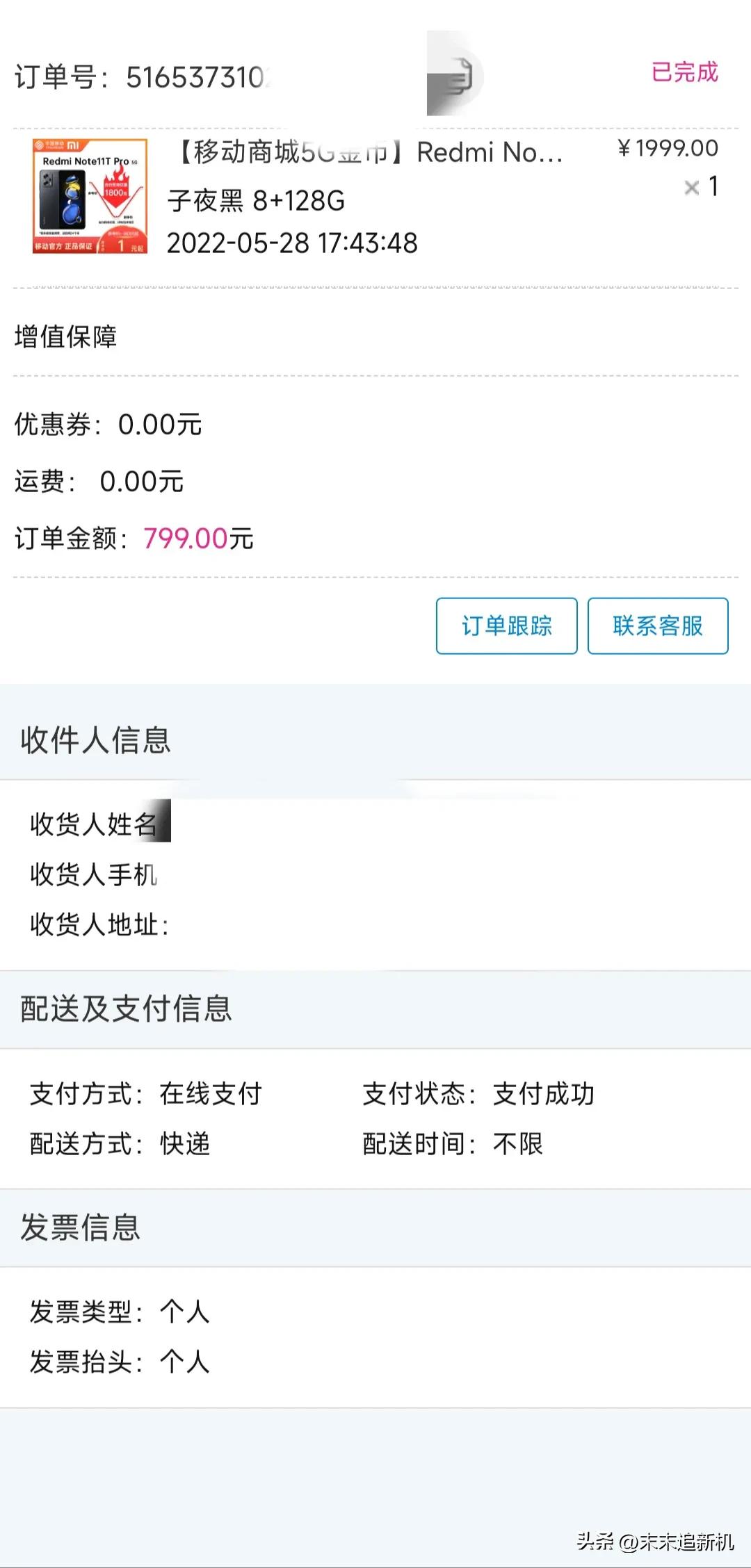This screenshot has height=1568, width=751.
Task: Expand the 增值保障 section
Action: point(66,338)
